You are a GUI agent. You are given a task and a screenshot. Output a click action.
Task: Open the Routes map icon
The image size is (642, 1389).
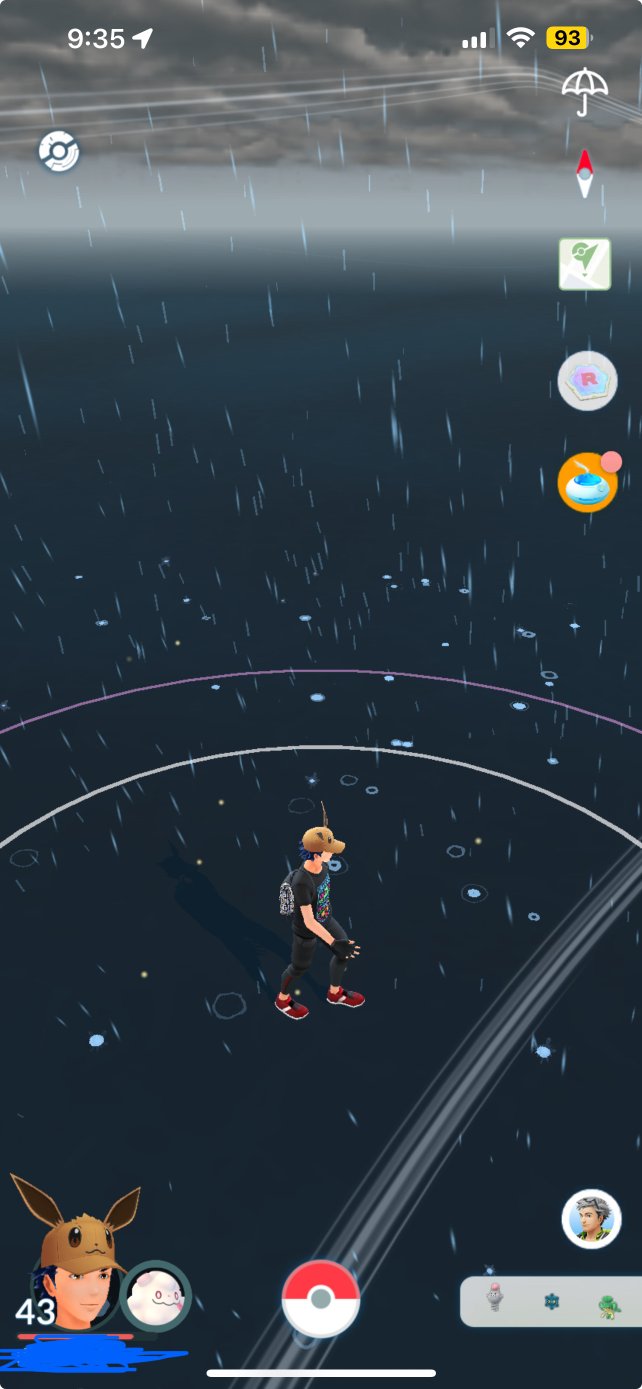click(585, 264)
